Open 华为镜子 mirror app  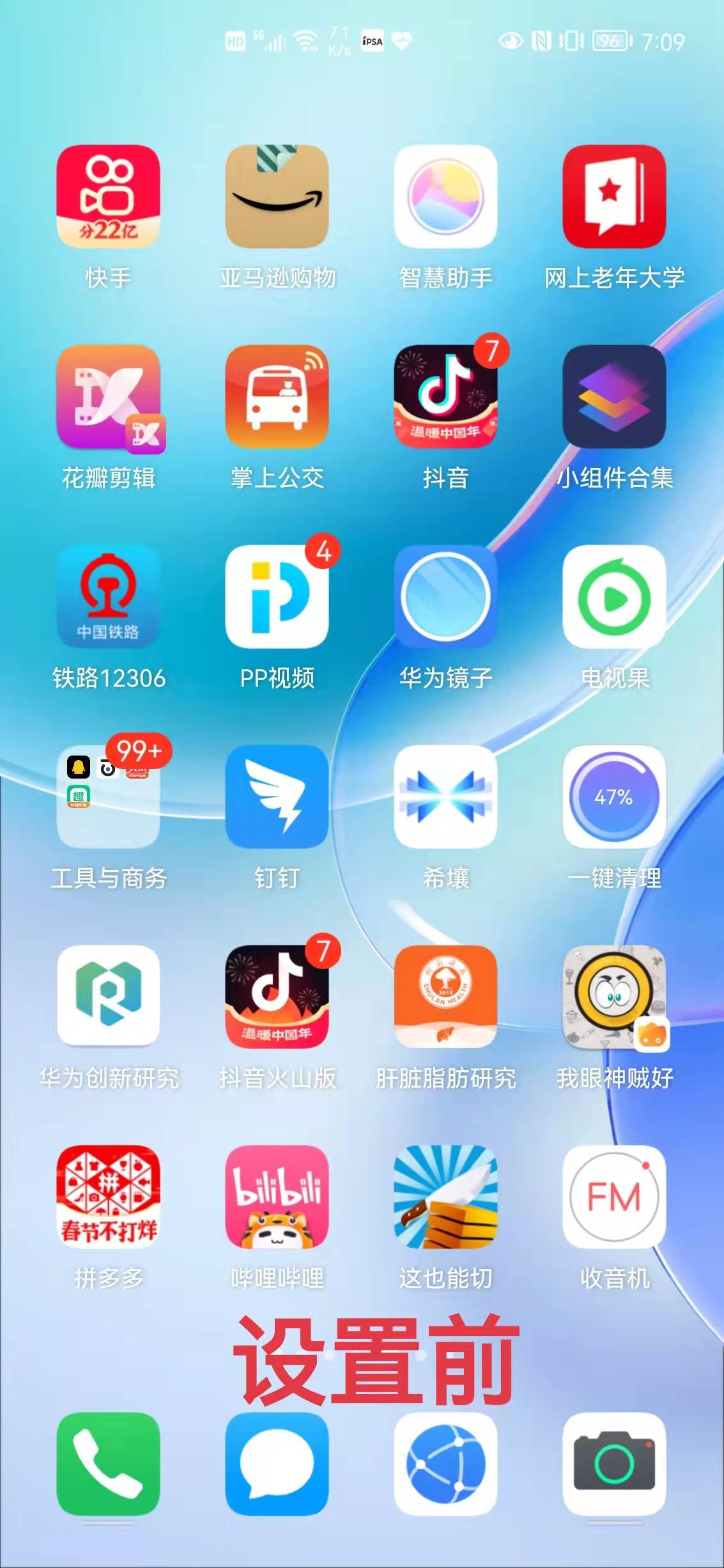pyautogui.click(x=445, y=596)
